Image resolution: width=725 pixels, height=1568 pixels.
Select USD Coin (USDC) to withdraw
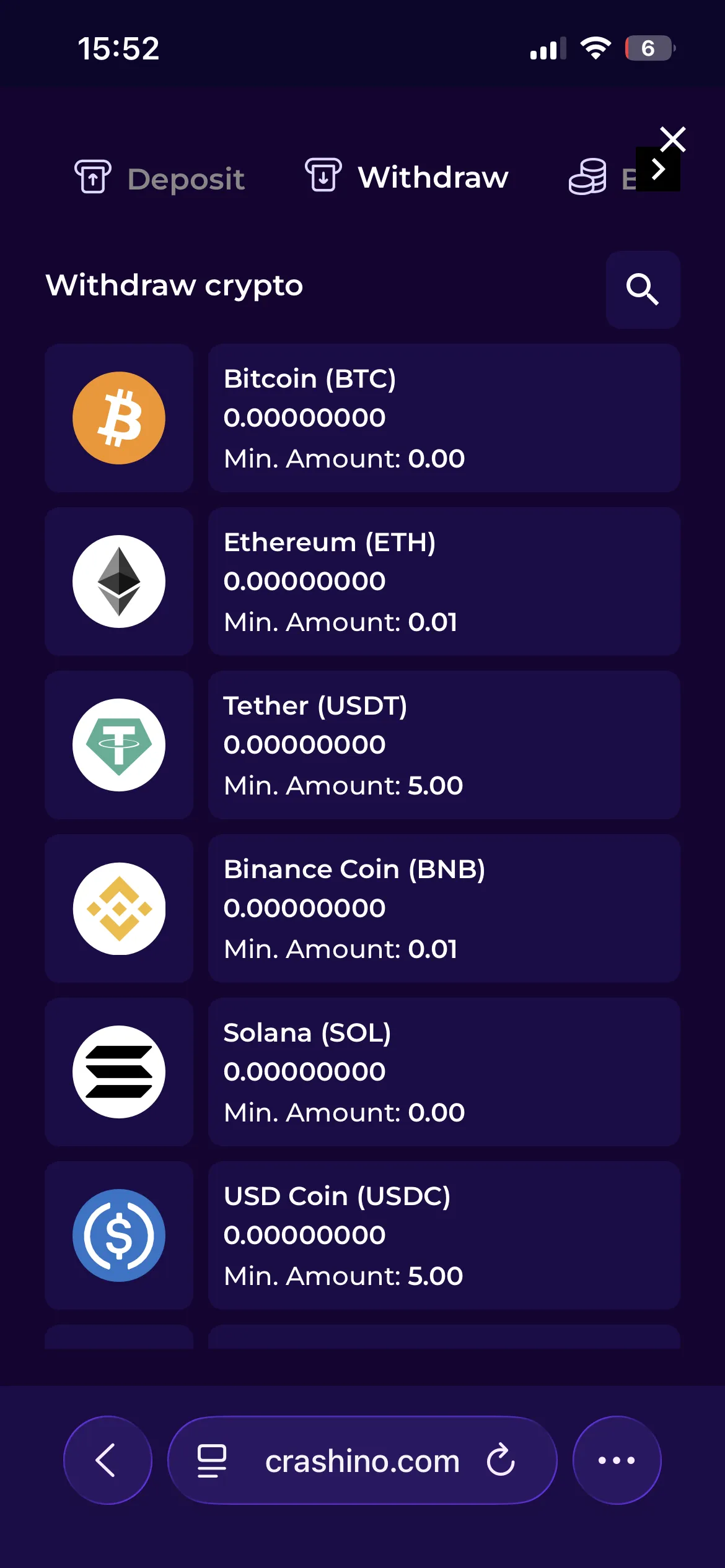click(362, 1235)
